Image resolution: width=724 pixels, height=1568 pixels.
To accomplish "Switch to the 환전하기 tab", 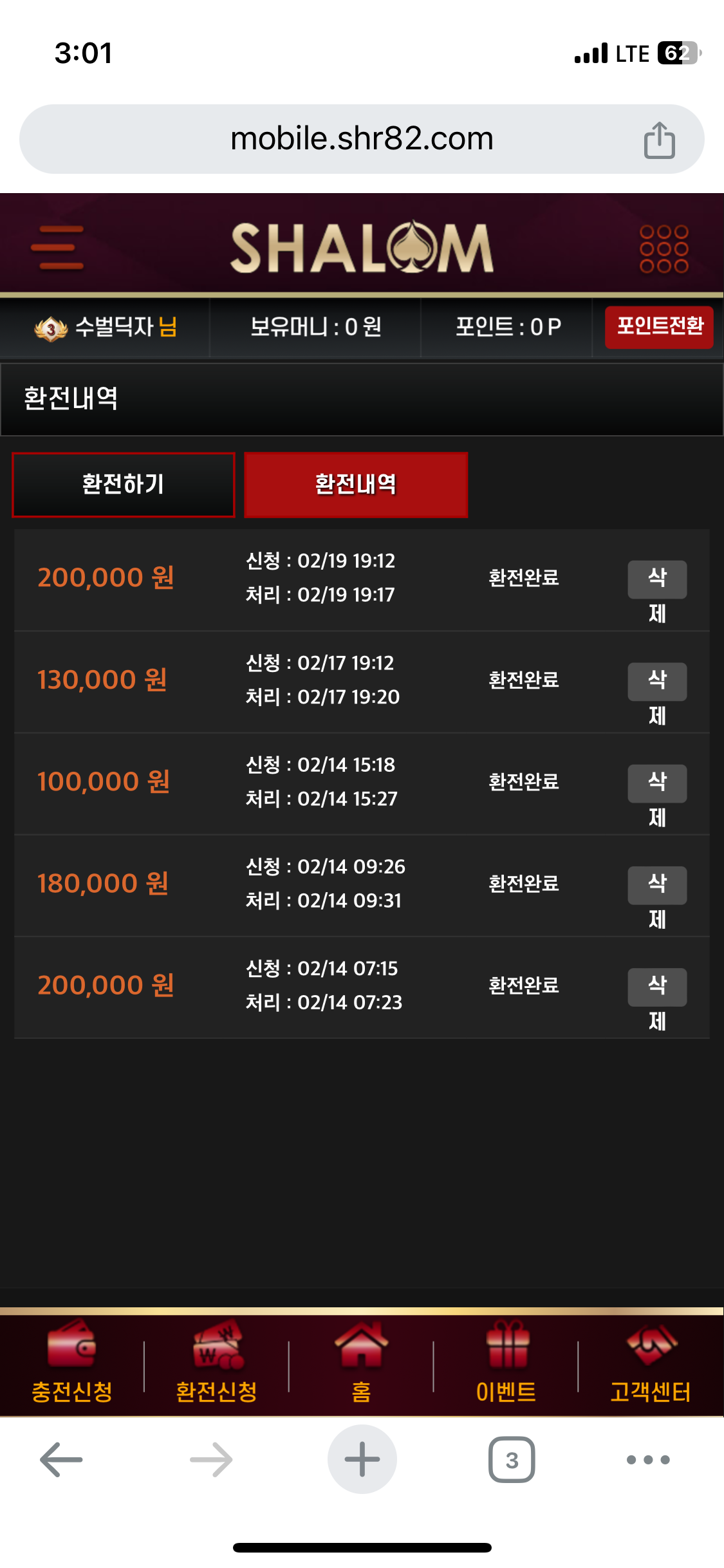I will pyautogui.click(x=124, y=485).
